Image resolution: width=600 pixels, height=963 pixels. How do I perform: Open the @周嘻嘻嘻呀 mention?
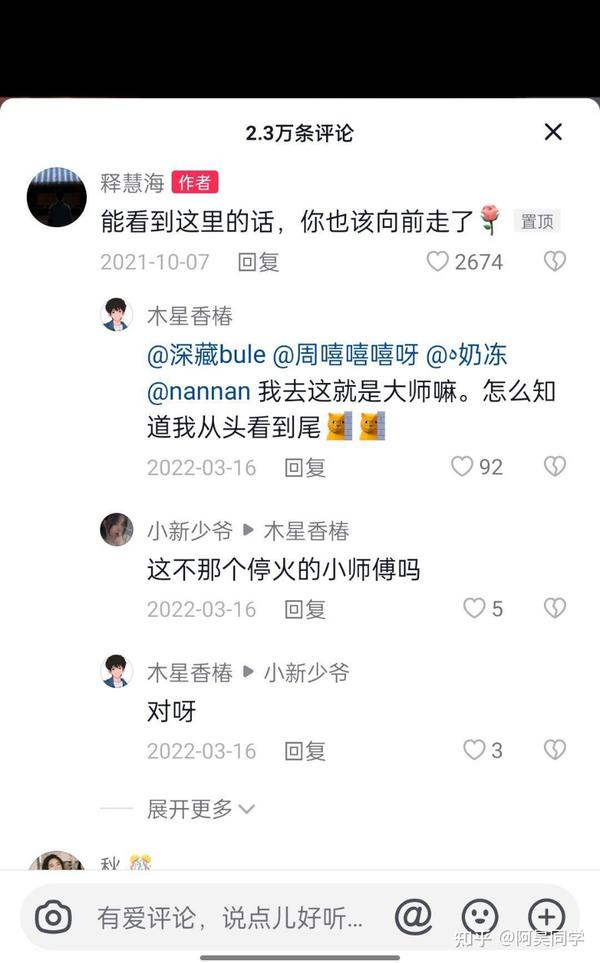tap(345, 355)
